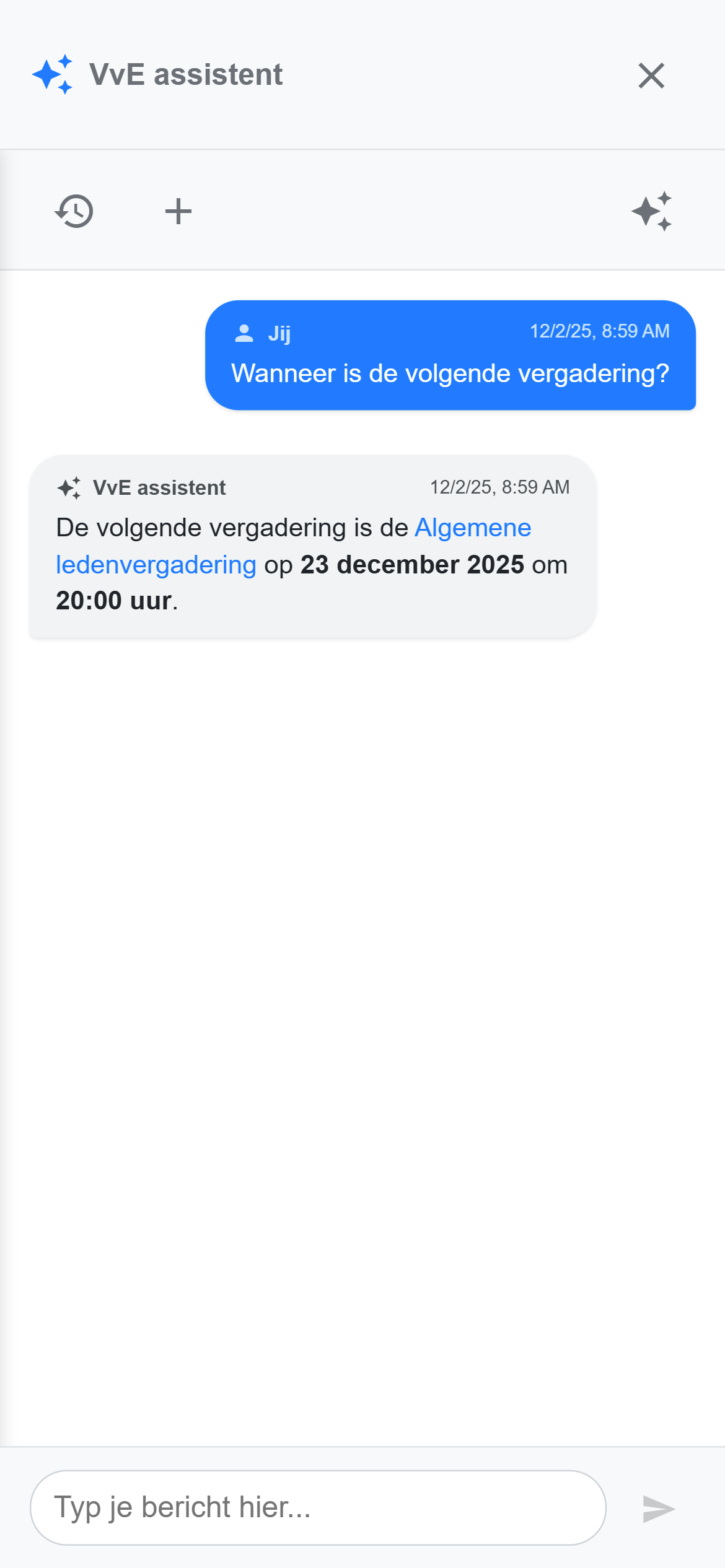Close the VvE assistent panel
The width and height of the screenshot is (725, 1568).
tap(651, 76)
